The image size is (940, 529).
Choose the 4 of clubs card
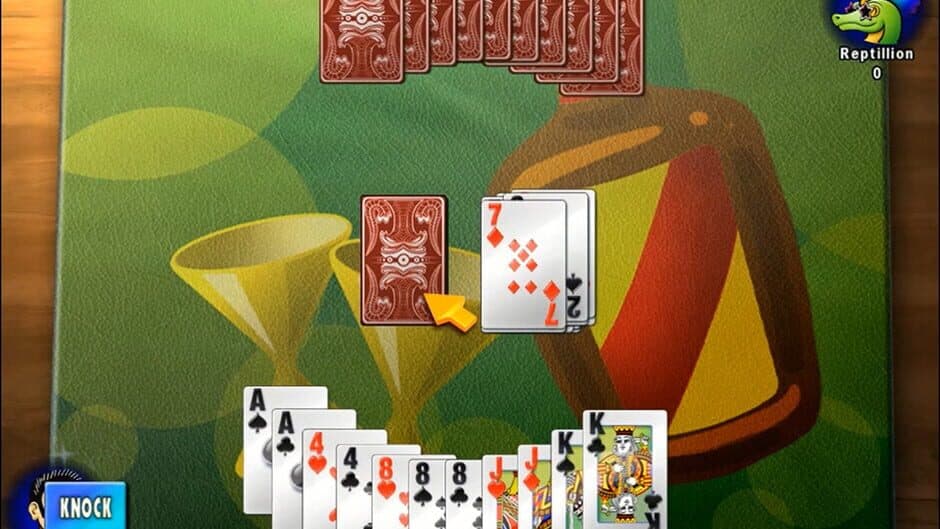coord(352,480)
